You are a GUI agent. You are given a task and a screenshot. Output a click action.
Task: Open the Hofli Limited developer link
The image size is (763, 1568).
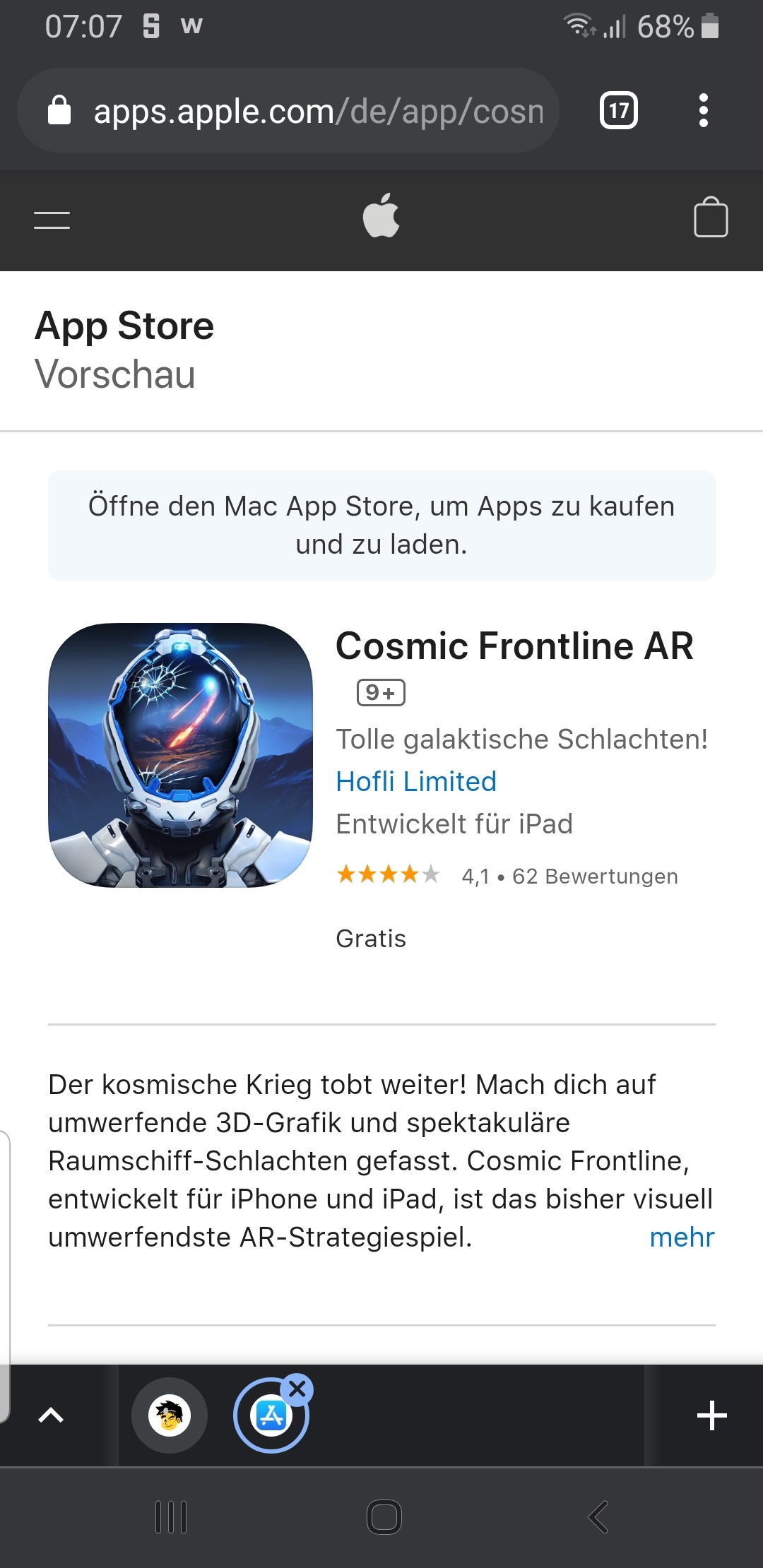pos(416,781)
